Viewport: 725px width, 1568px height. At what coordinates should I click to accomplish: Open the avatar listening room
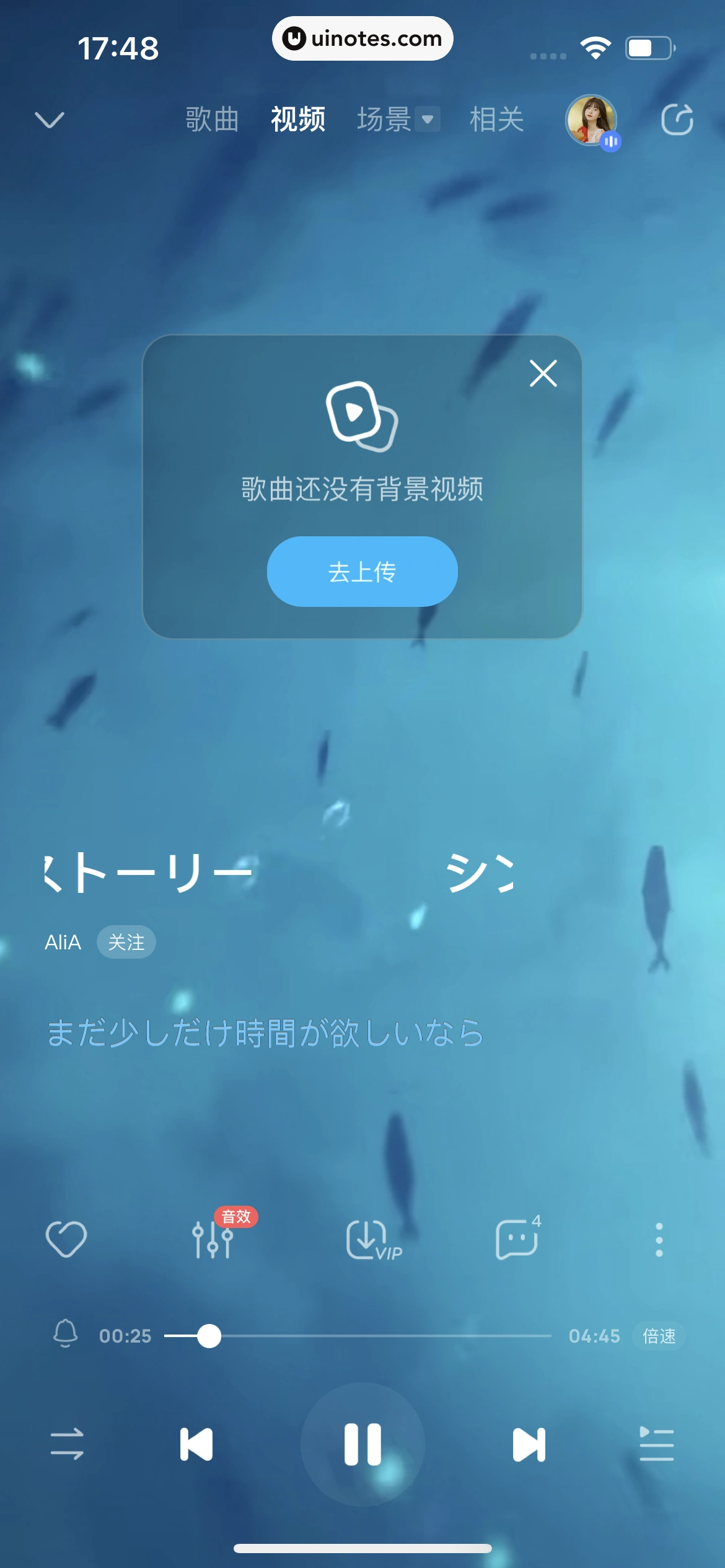click(592, 120)
